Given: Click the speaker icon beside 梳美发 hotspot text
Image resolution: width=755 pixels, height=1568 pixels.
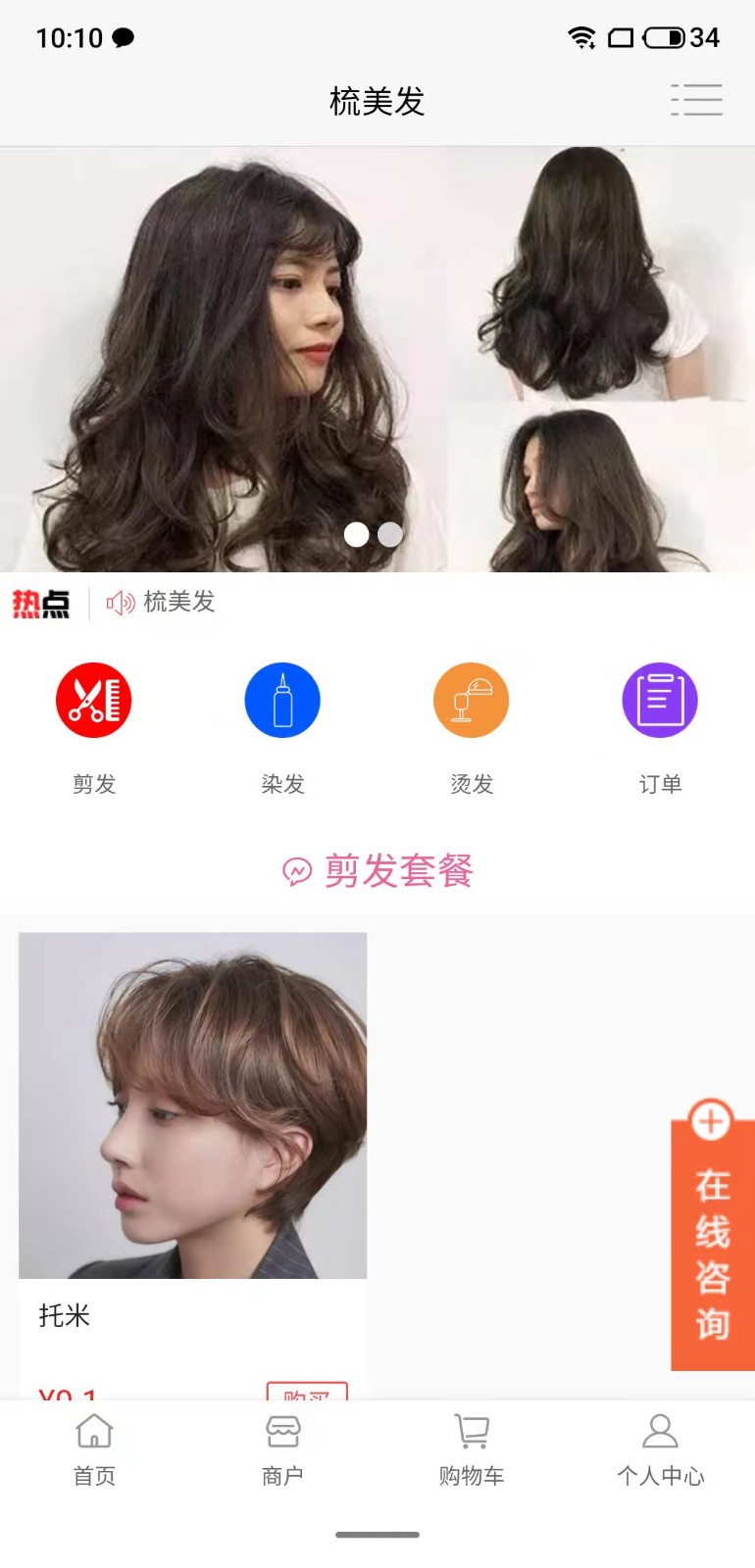Looking at the screenshot, I should (118, 603).
